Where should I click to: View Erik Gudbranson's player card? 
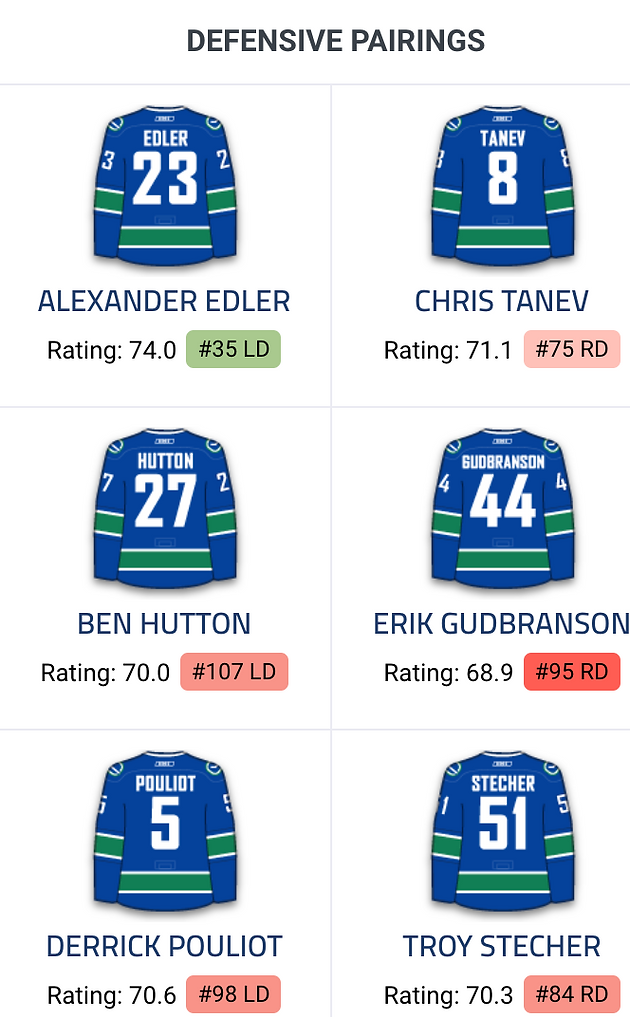point(481,568)
